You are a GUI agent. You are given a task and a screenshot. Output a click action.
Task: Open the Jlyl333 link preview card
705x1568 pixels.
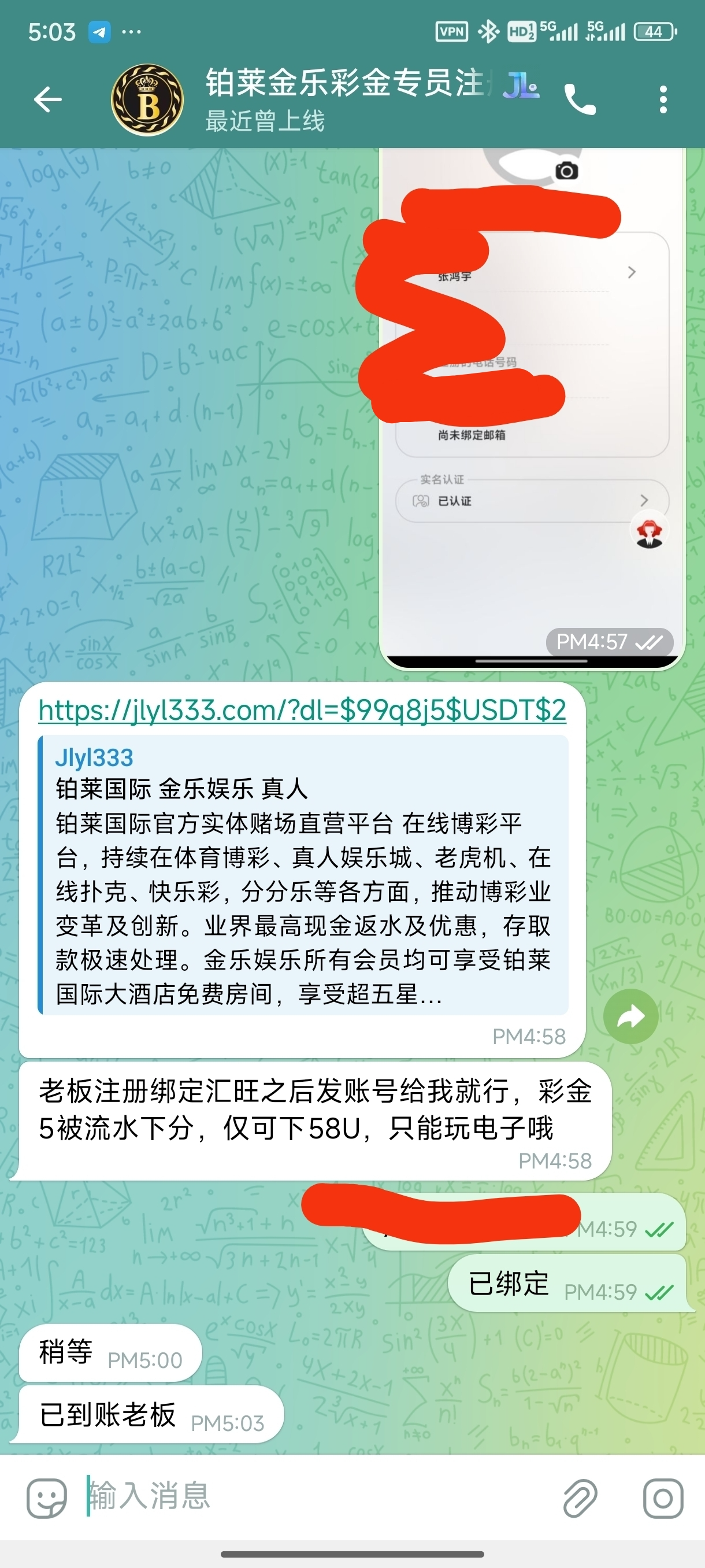tap(302, 875)
